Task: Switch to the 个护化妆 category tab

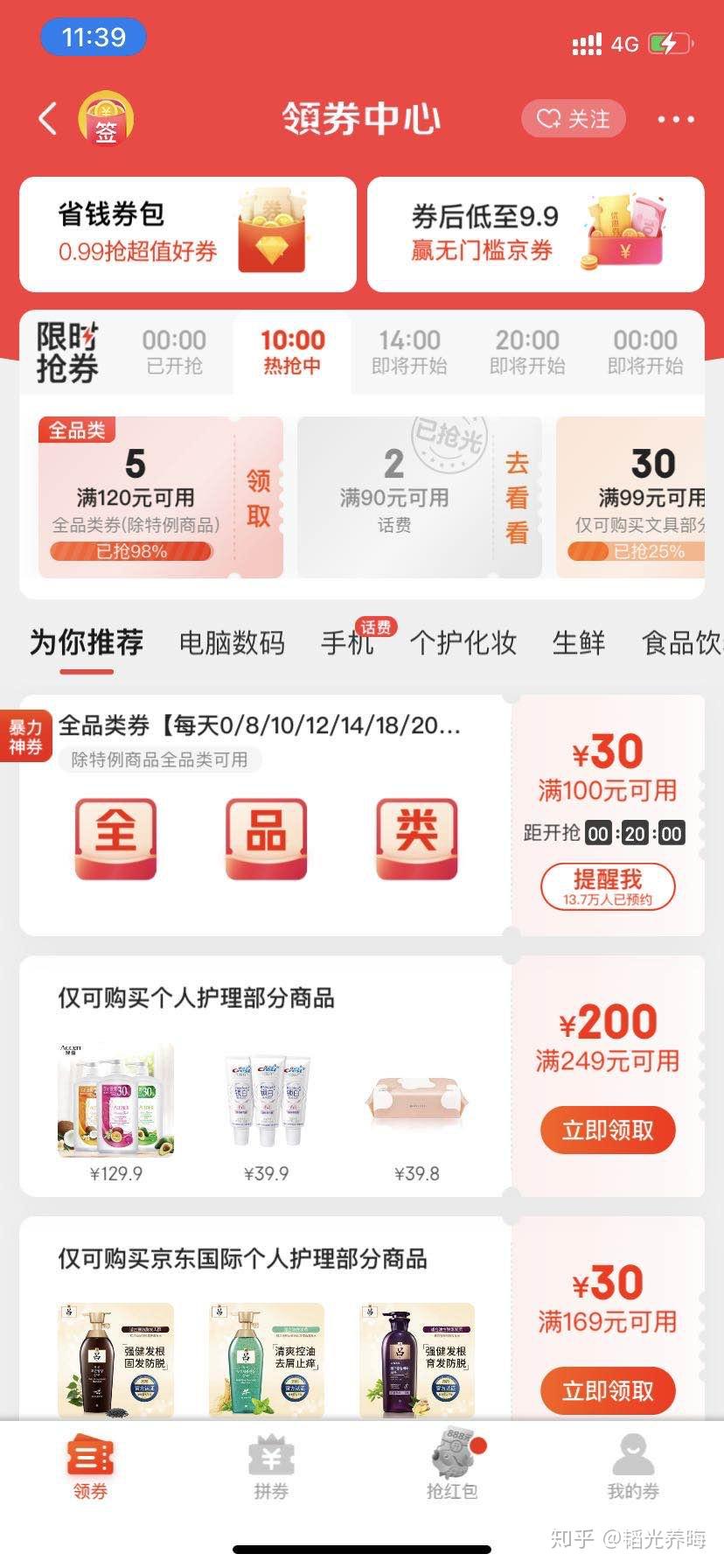Action: (x=463, y=643)
